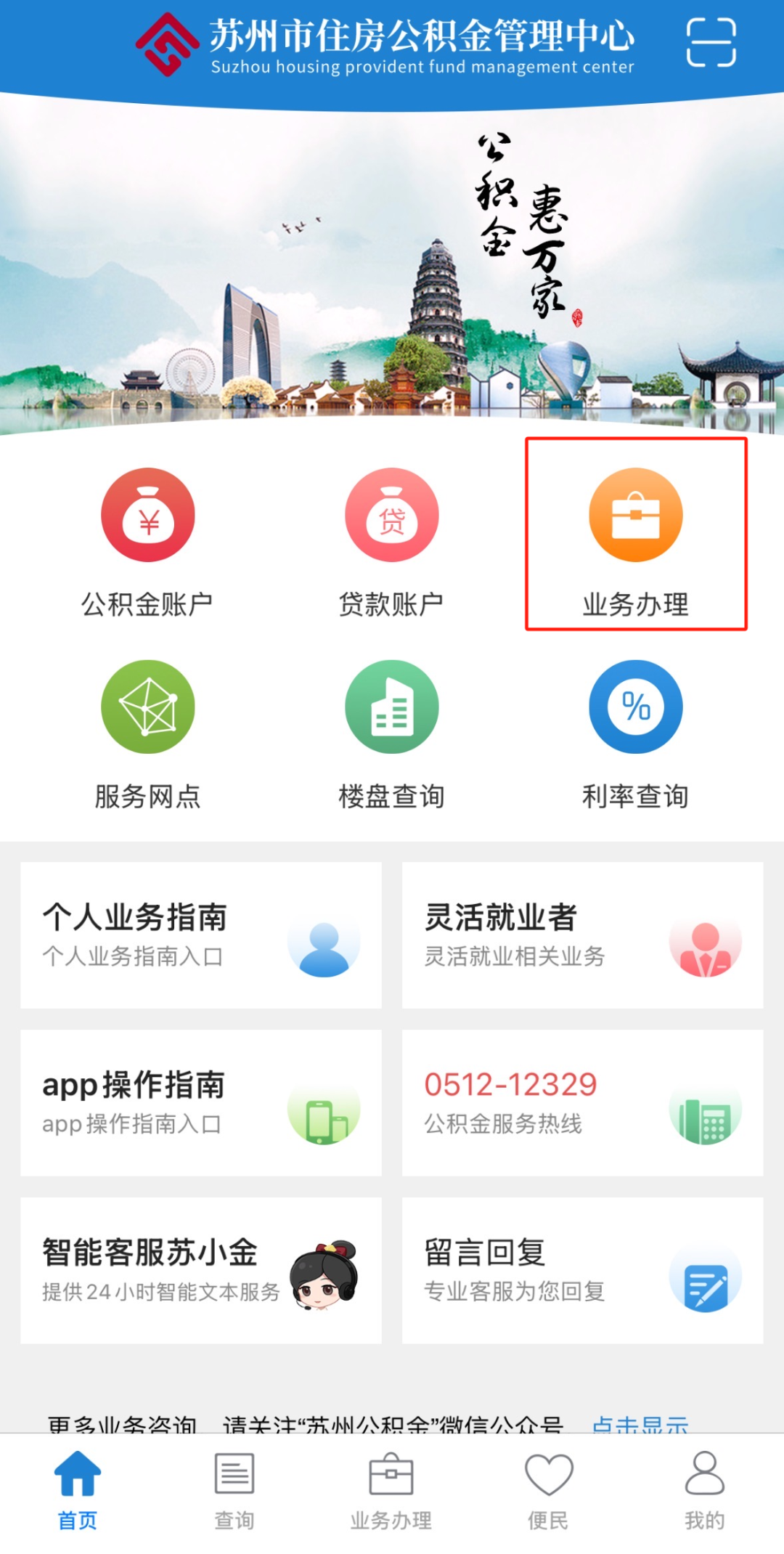This screenshot has width=784, height=1554.
Task: Open 楼盘查询 property lookup icon
Action: 391,708
